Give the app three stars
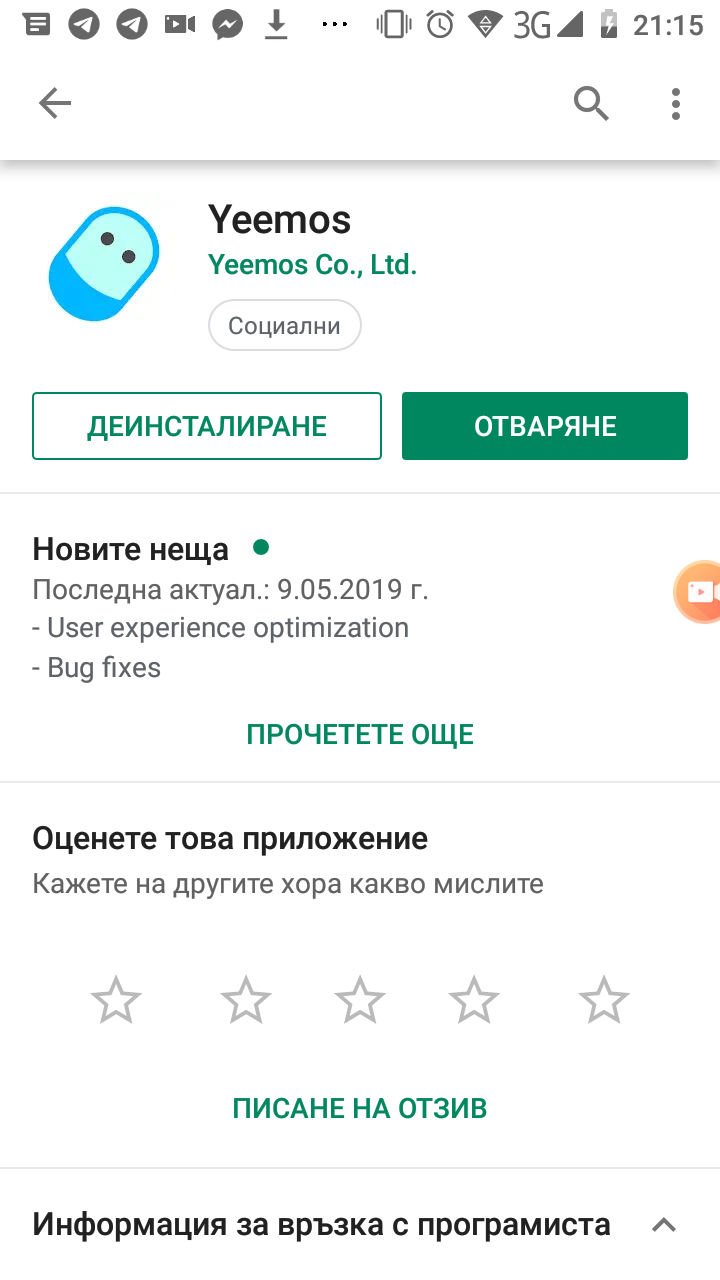 coord(360,1000)
